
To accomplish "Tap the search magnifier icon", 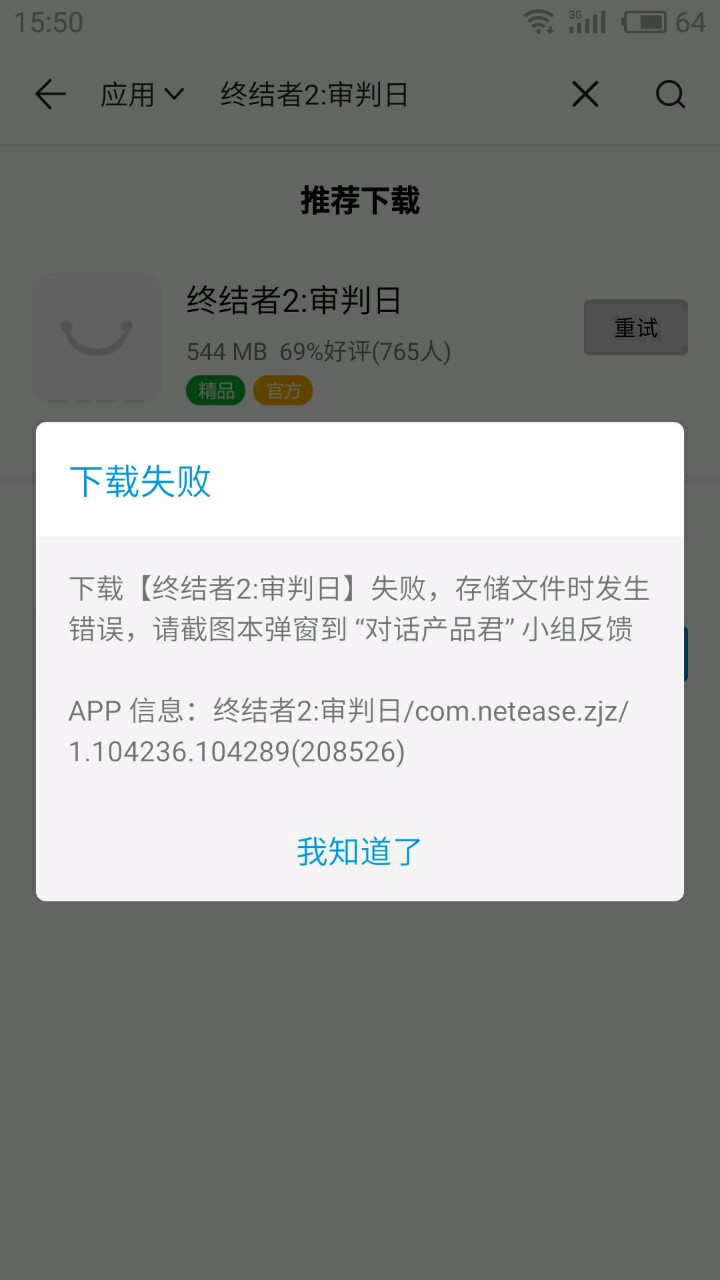I will point(670,95).
